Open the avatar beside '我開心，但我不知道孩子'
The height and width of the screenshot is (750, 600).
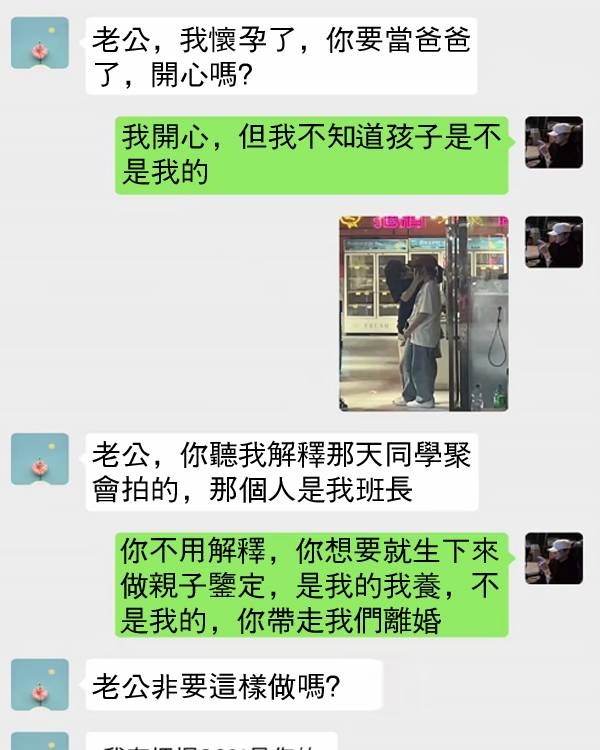pos(554,142)
